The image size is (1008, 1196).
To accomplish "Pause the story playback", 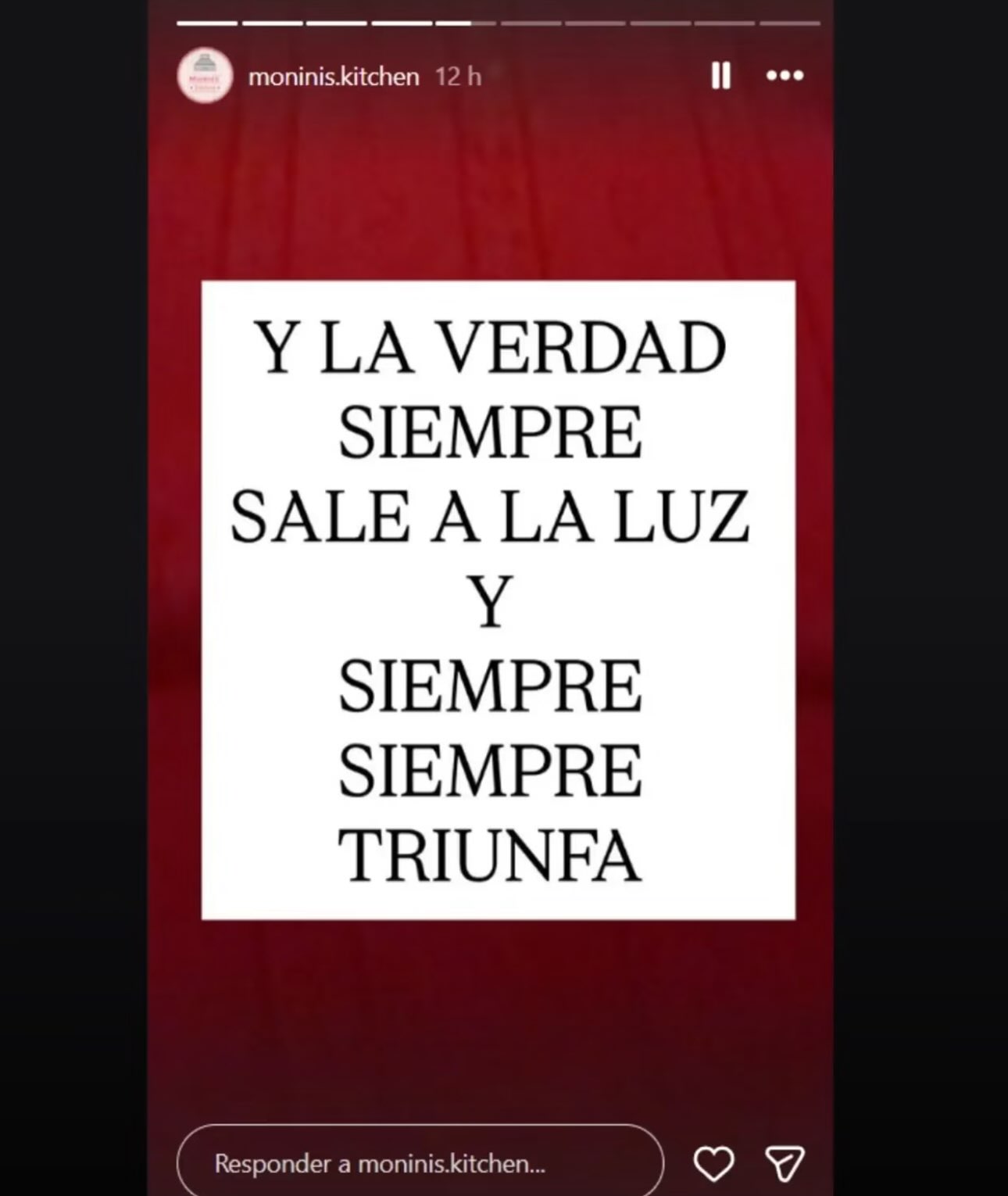I will (720, 76).
